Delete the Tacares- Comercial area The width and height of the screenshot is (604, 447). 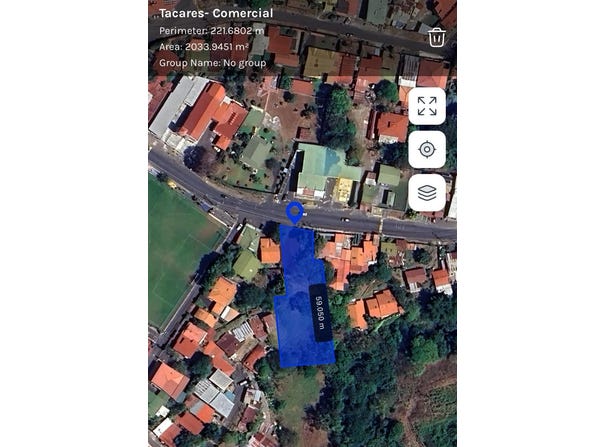tap(436, 37)
